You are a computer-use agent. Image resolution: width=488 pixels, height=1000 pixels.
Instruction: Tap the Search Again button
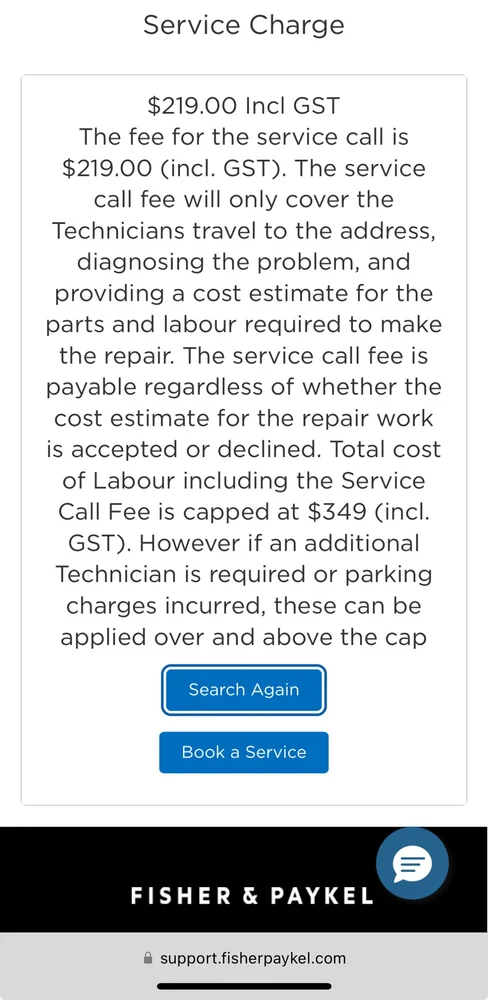click(x=244, y=689)
